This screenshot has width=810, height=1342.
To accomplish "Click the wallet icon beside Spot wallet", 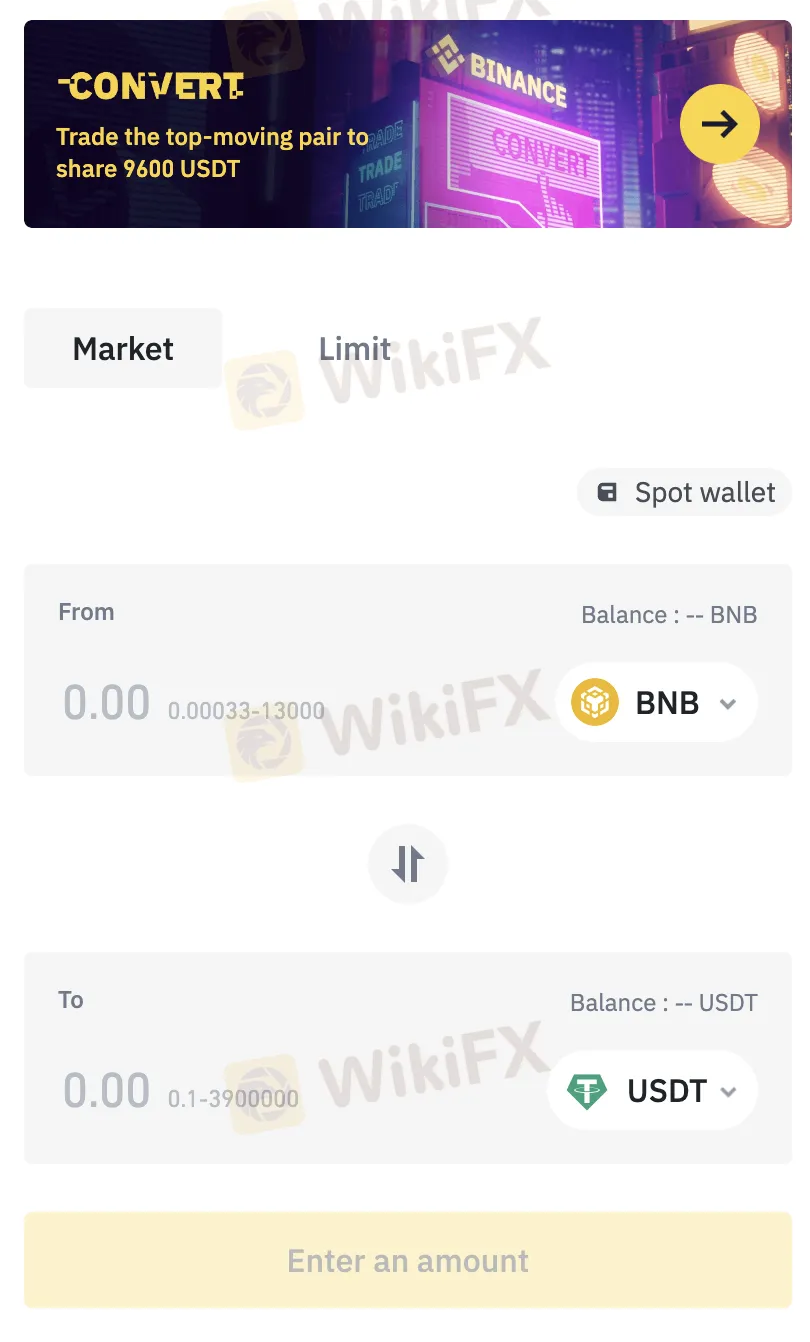I will [608, 492].
